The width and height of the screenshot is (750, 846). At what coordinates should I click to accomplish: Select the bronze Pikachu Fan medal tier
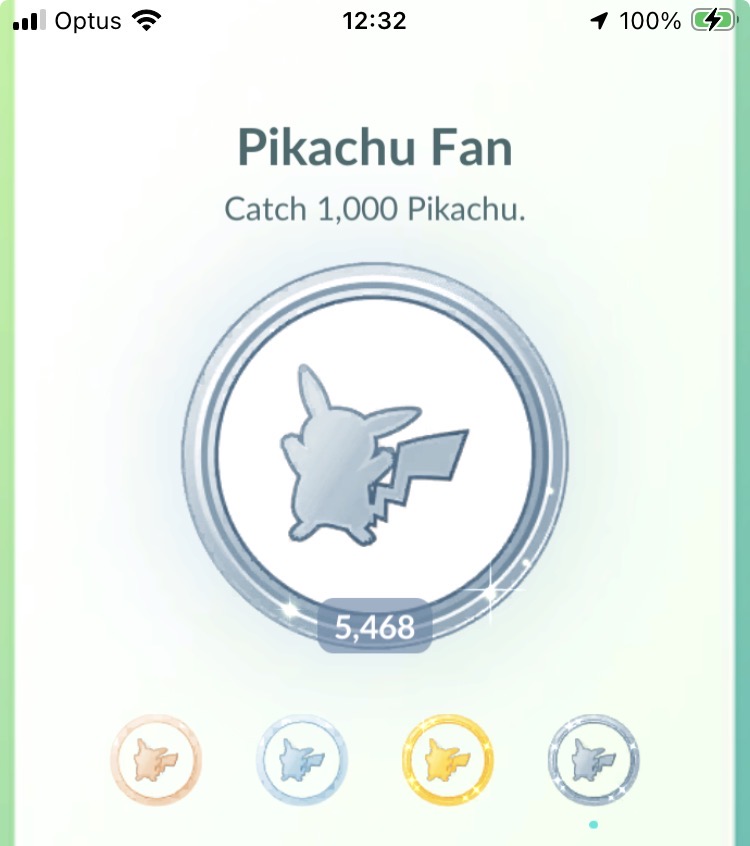tap(156, 761)
